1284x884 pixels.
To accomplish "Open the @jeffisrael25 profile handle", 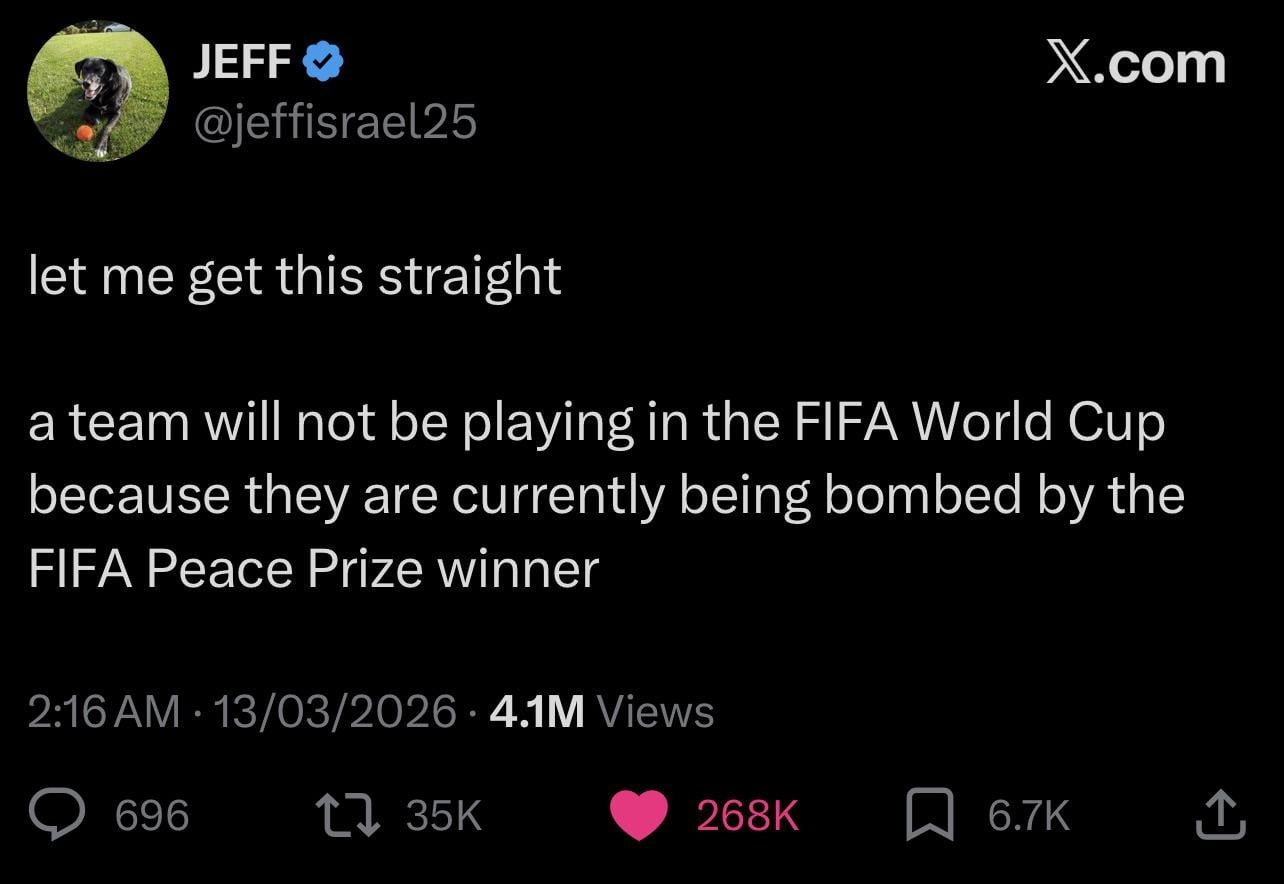I will click(x=334, y=123).
